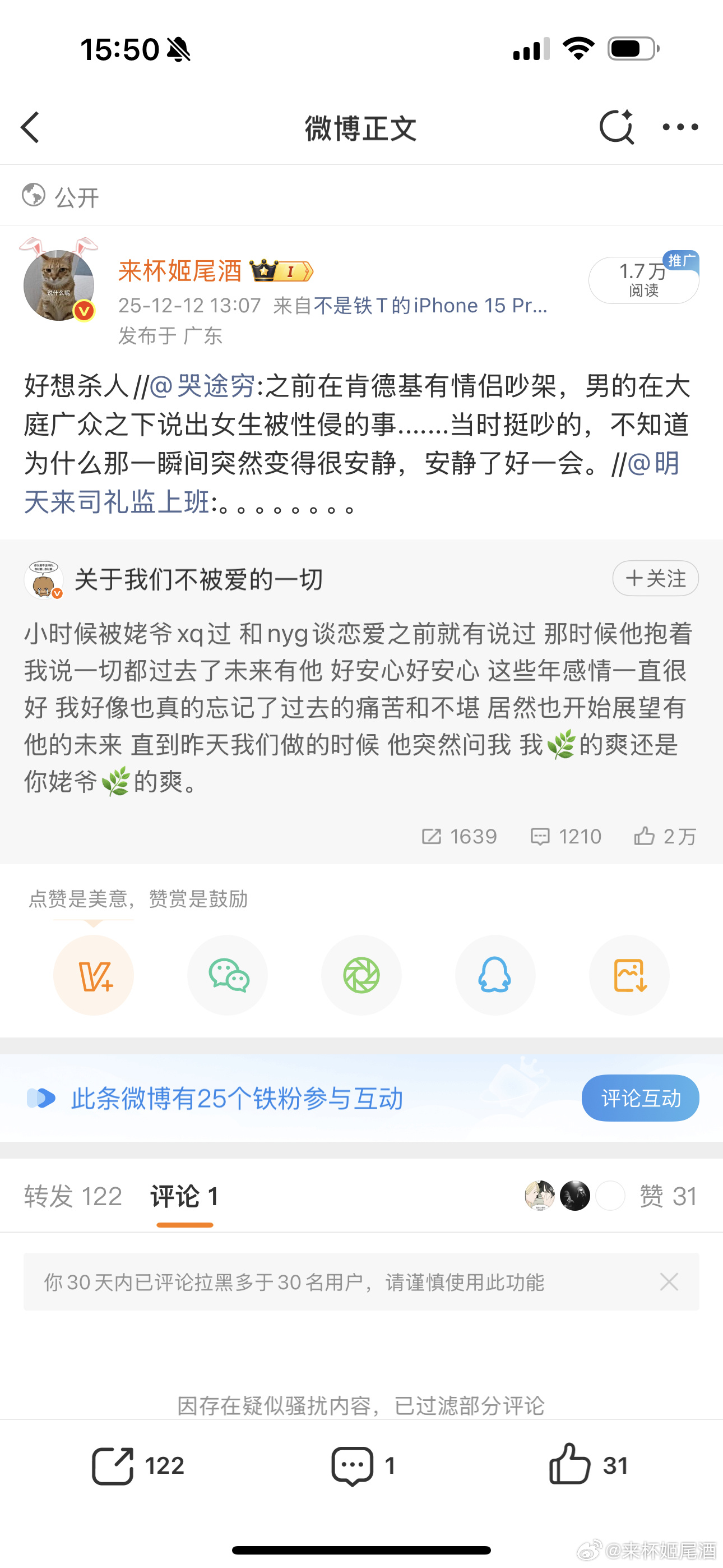
Task: Go back from the Weibo post page
Action: 30,127
